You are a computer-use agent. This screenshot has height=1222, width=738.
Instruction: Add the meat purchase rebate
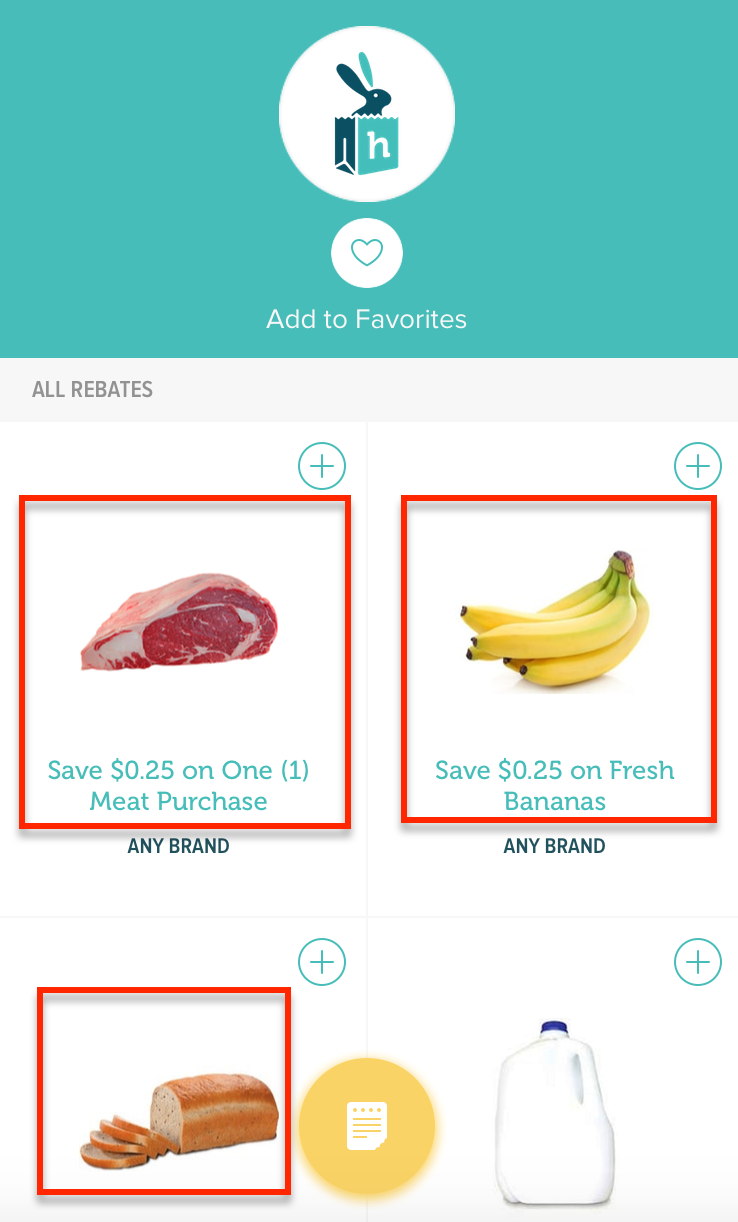[x=322, y=466]
